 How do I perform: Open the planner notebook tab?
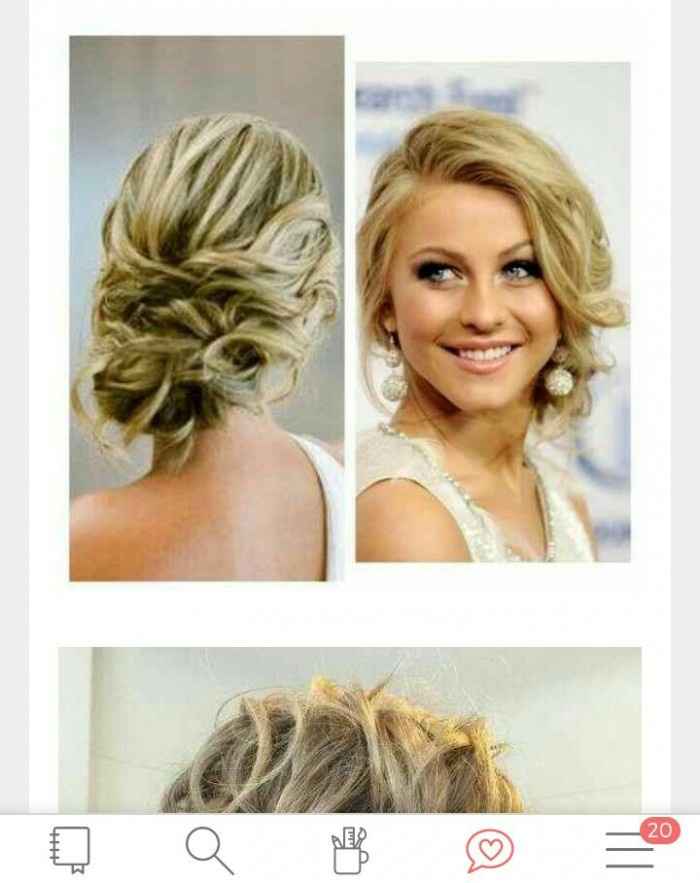pos(70,849)
